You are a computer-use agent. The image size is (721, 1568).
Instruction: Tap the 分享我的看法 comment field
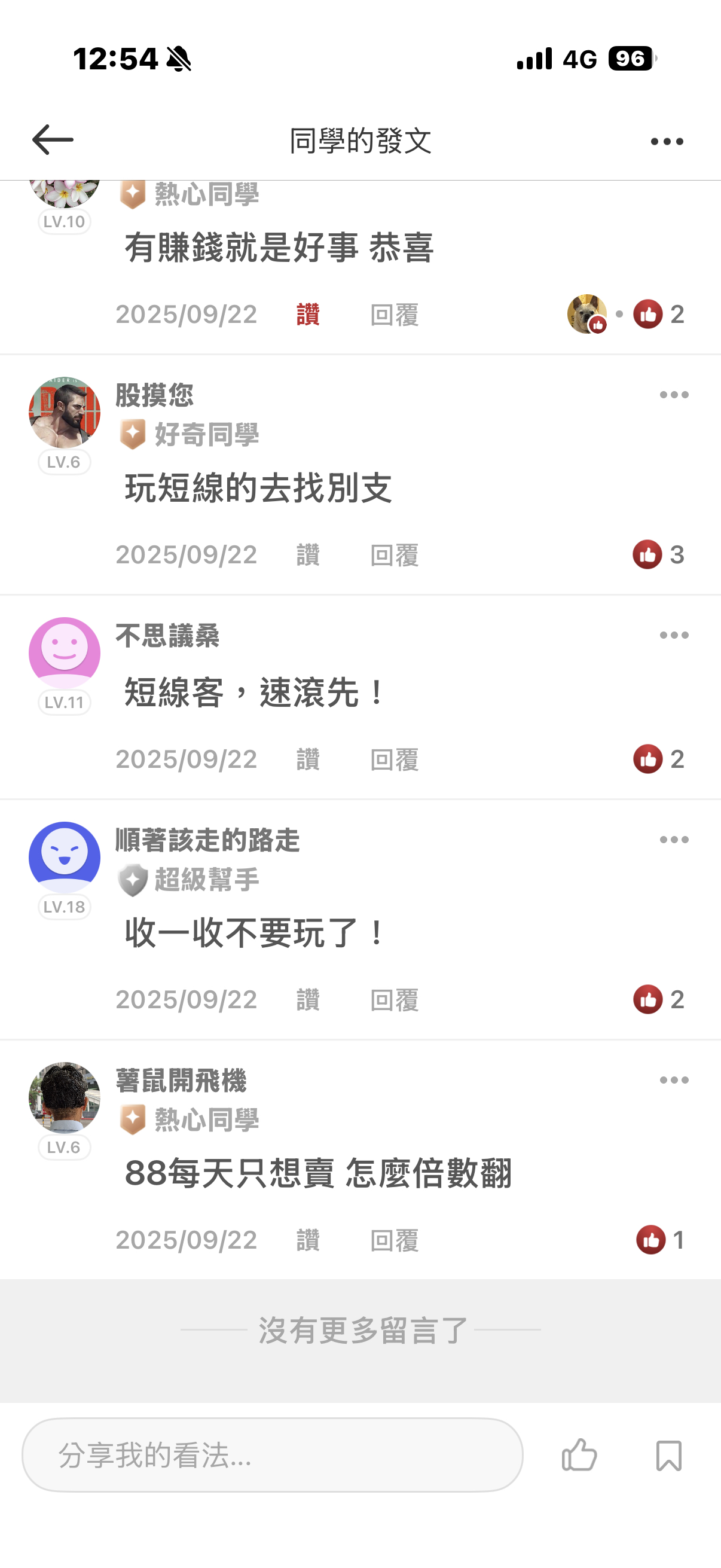(x=272, y=1455)
